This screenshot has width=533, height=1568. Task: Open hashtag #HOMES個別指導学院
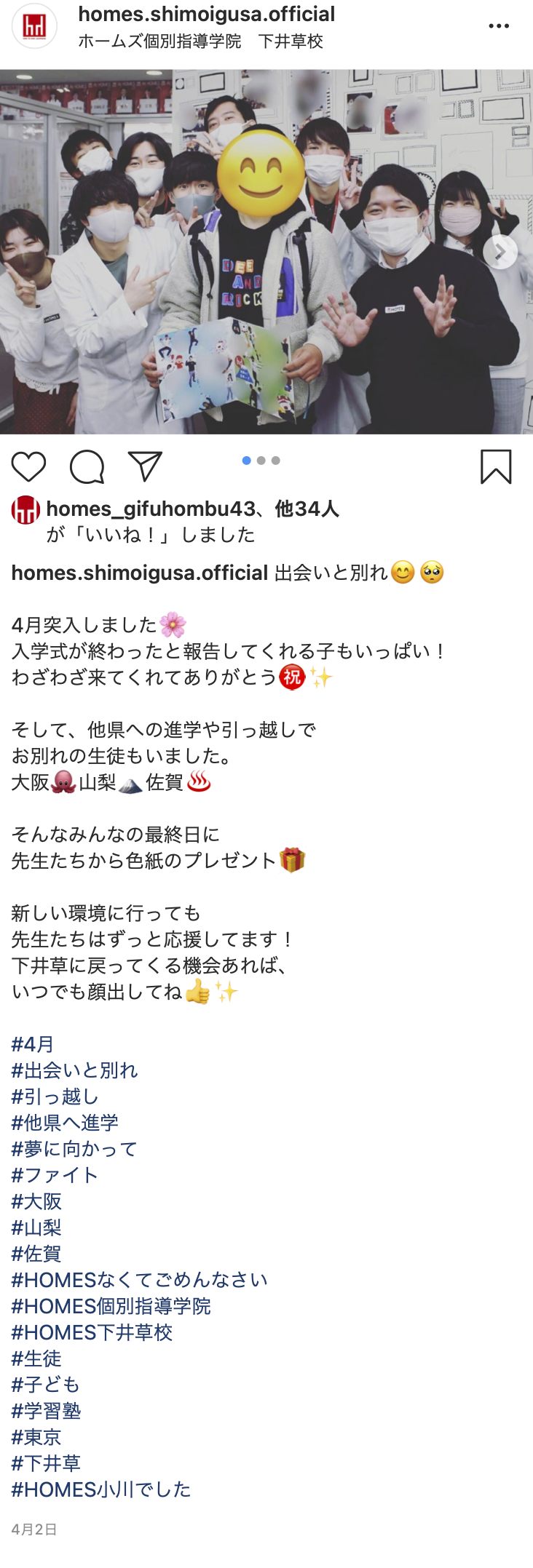[x=111, y=1306]
